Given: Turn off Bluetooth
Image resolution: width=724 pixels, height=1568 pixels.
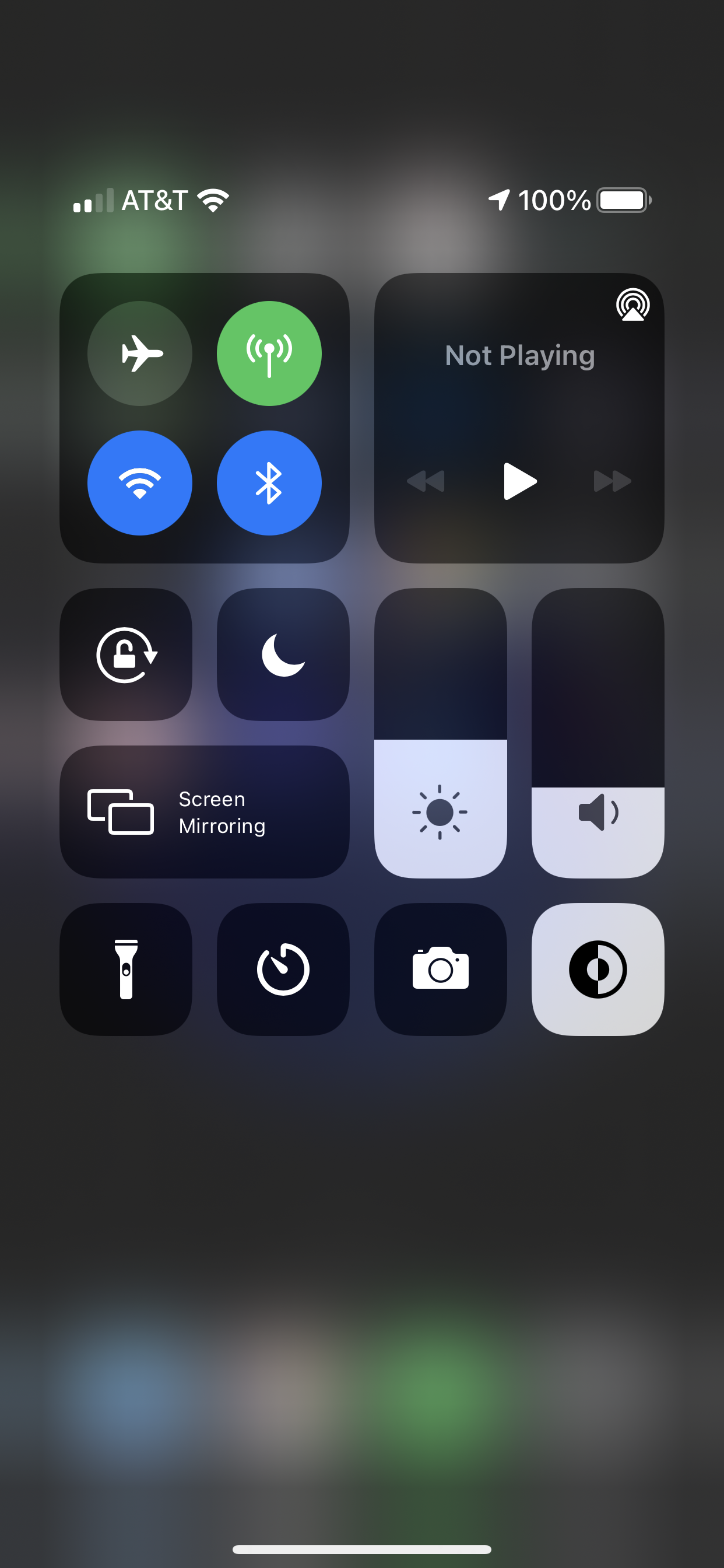Looking at the screenshot, I should (269, 482).
